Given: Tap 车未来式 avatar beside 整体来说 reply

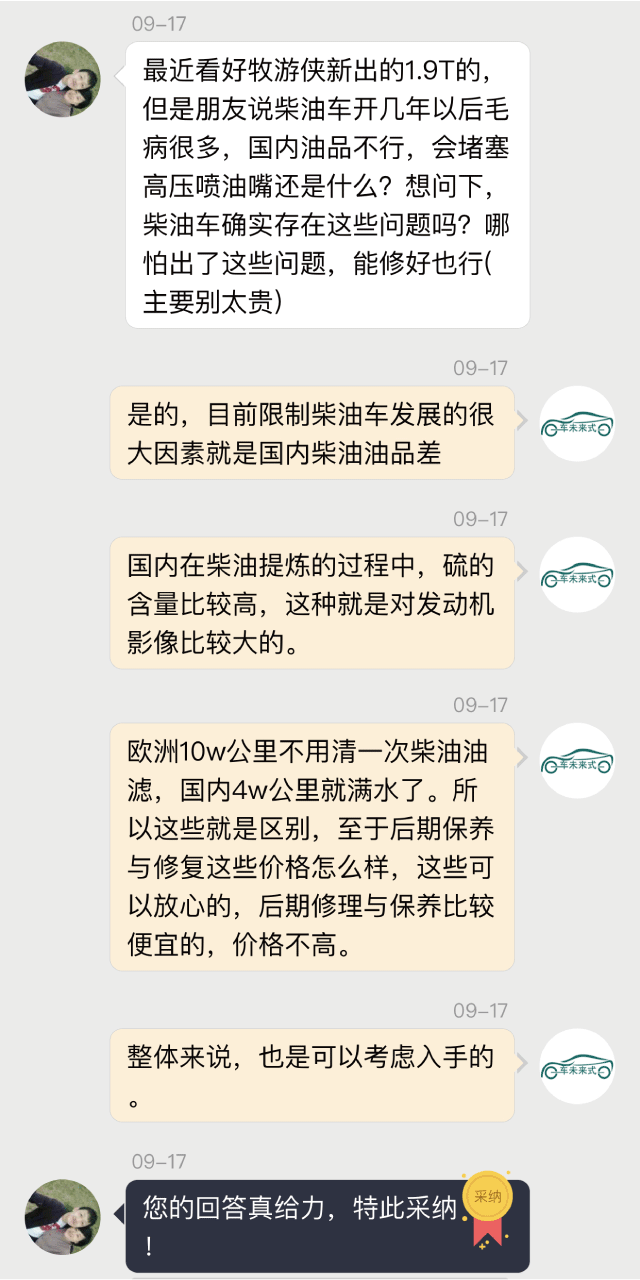Looking at the screenshot, I should pos(577,1066).
